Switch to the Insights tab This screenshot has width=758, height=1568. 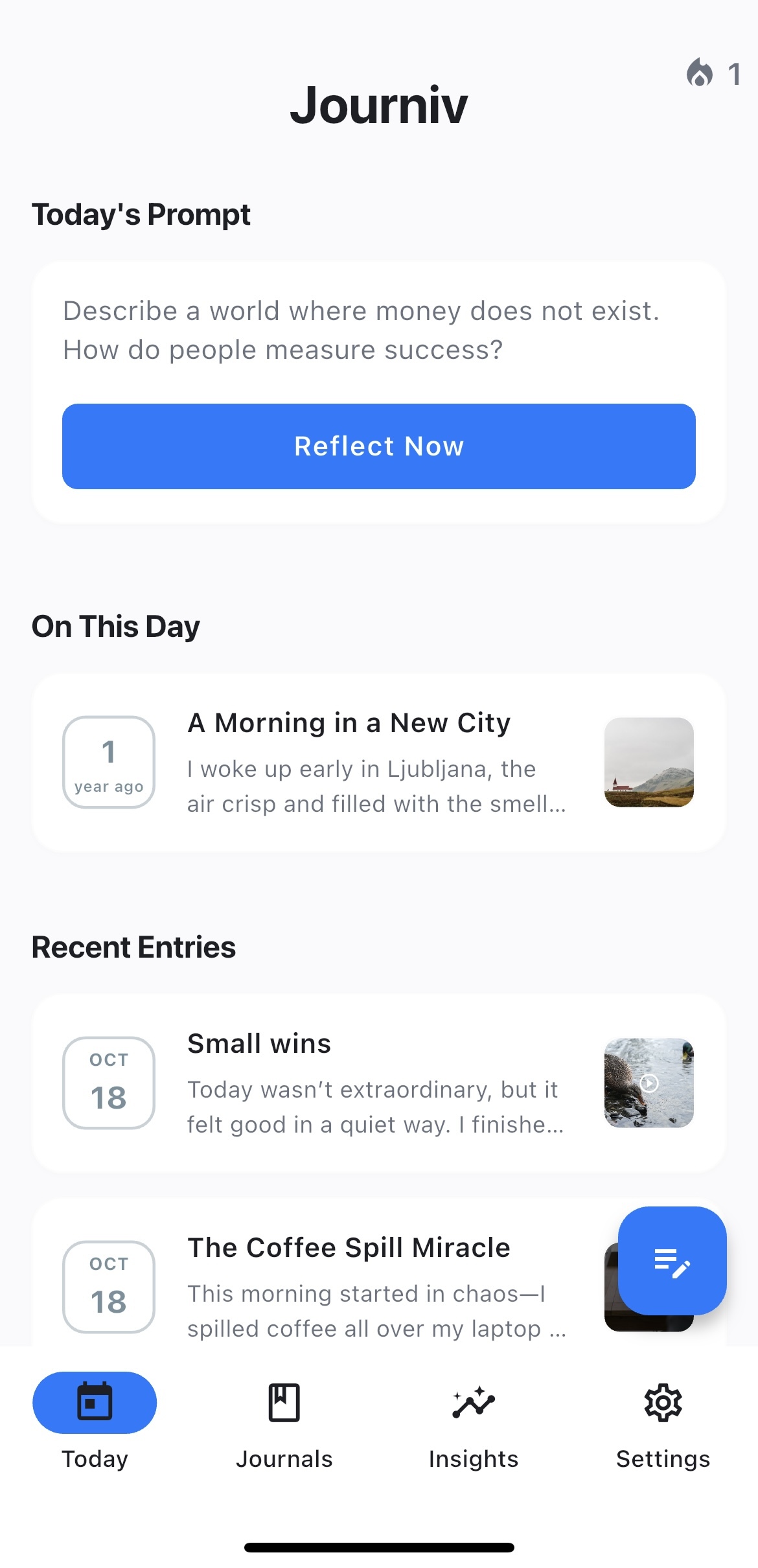click(472, 1425)
